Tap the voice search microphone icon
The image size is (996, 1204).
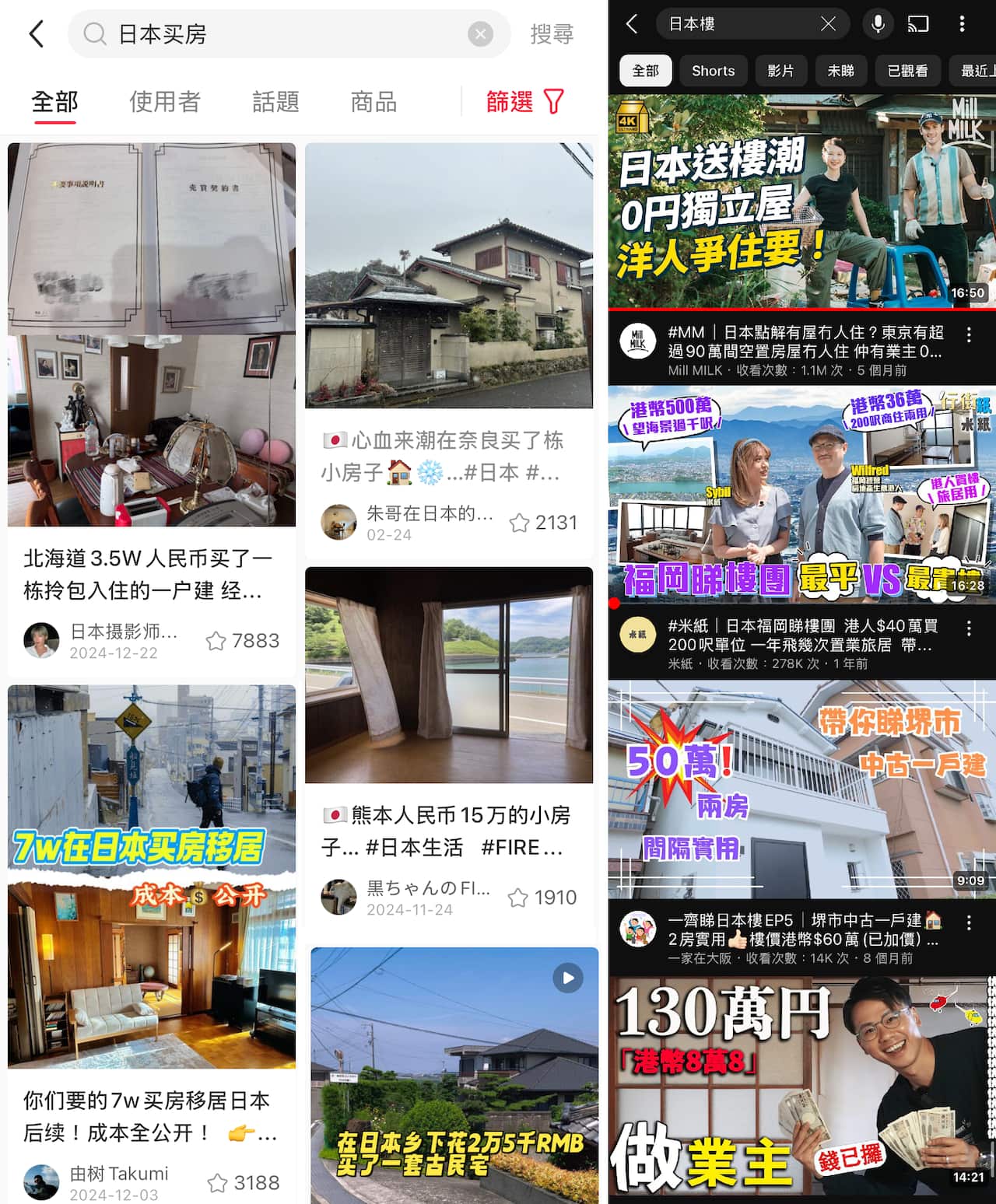(x=878, y=24)
